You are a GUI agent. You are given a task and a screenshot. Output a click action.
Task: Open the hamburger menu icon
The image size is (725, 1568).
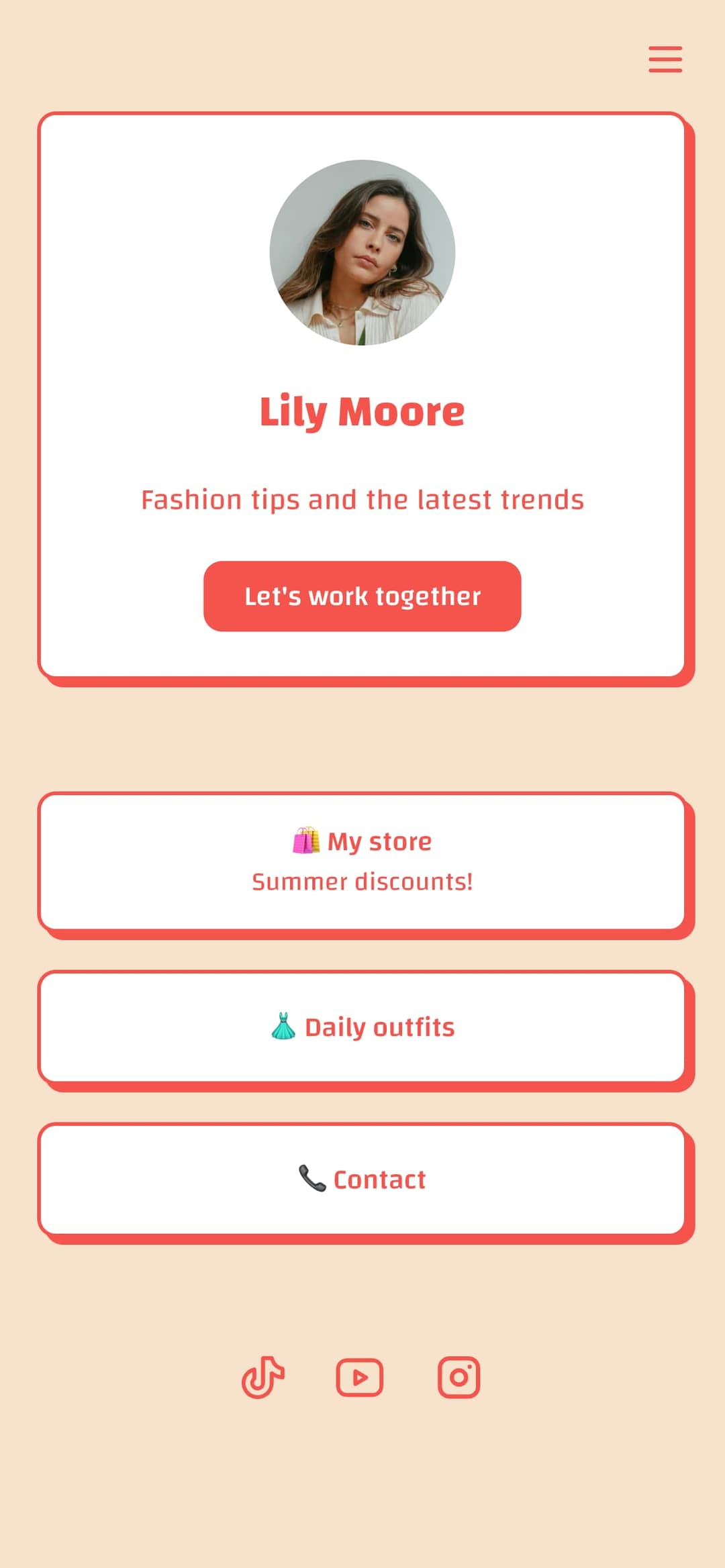click(665, 60)
